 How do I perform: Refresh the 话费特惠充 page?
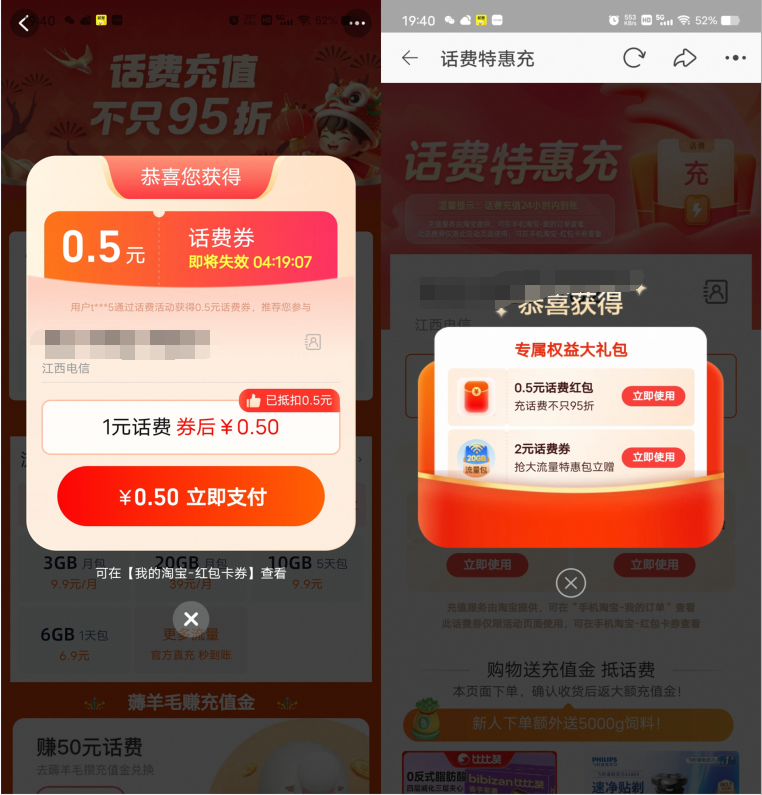pyautogui.click(x=634, y=58)
